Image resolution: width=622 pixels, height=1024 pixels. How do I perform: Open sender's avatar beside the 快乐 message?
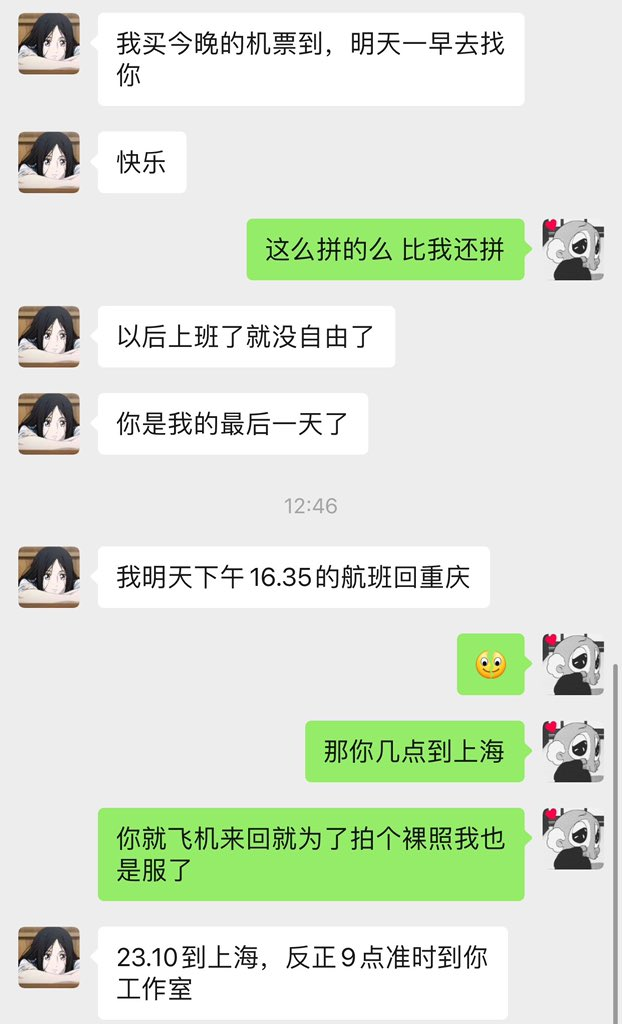tap(48, 162)
